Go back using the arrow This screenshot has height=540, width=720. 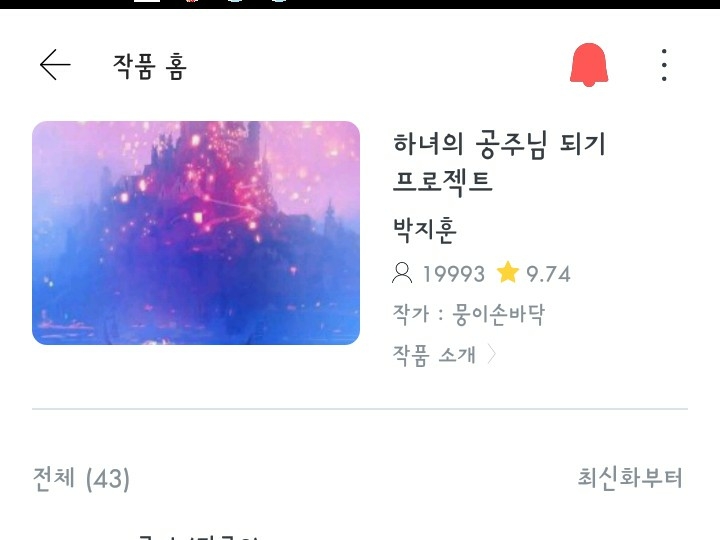55,66
